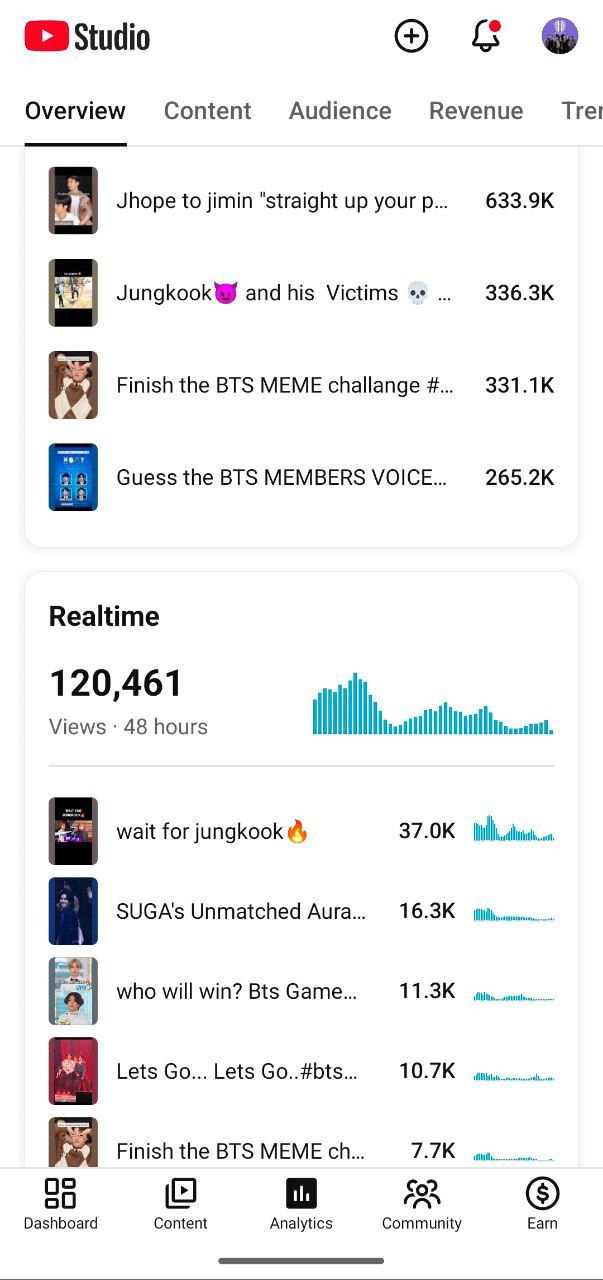Go to the Earn tab
This screenshot has width=603, height=1280.
(542, 1204)
